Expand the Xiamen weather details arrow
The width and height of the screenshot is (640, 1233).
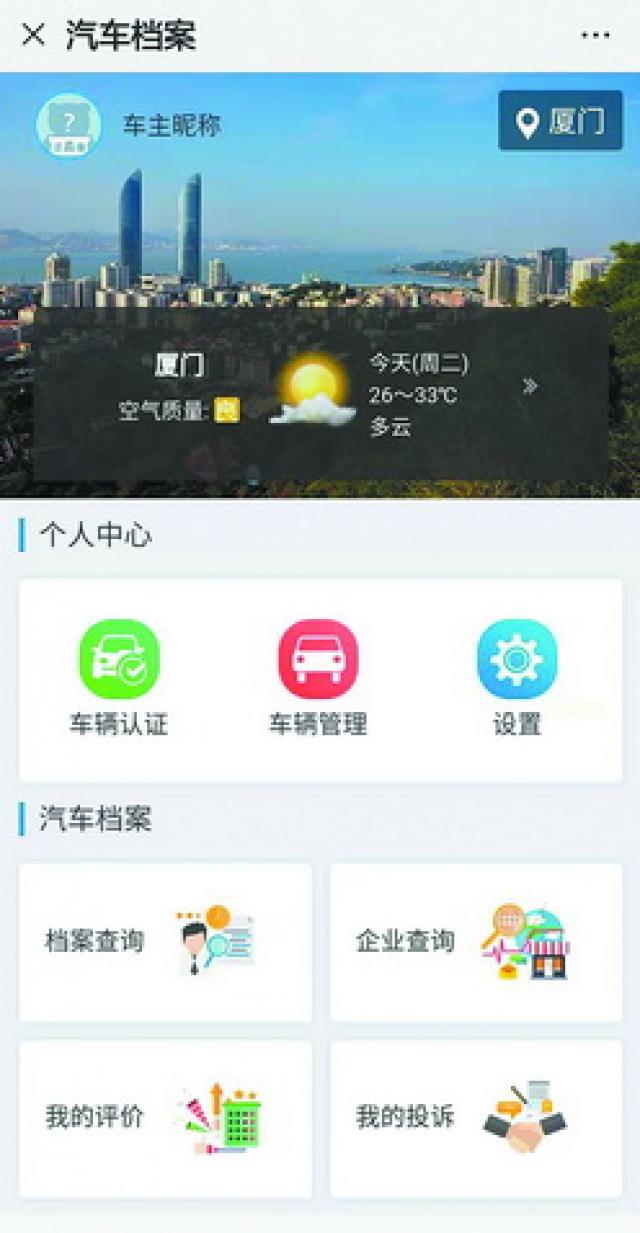point(530,386)
